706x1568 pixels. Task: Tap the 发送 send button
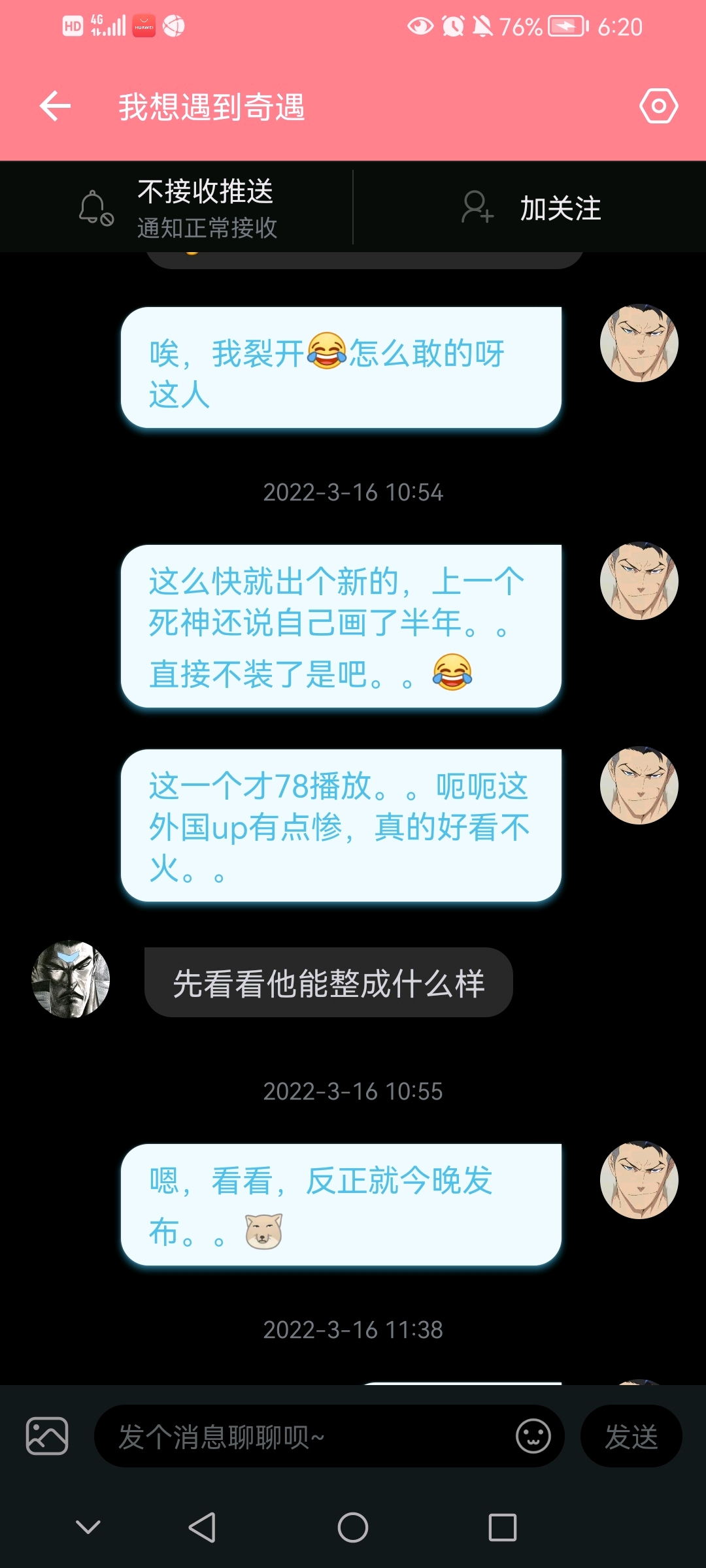[x=631, y=1436]
